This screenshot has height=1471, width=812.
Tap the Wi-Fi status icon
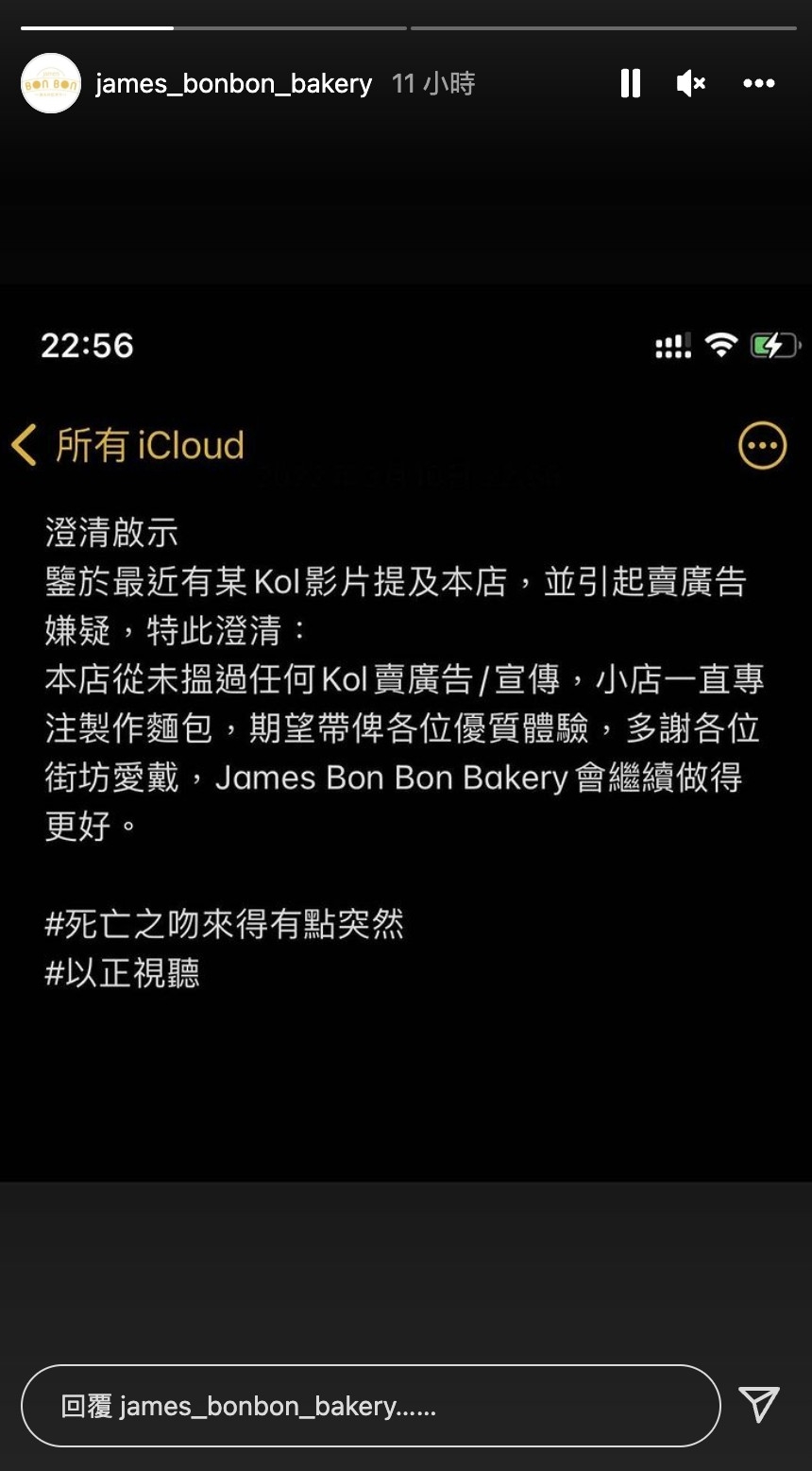720,346
